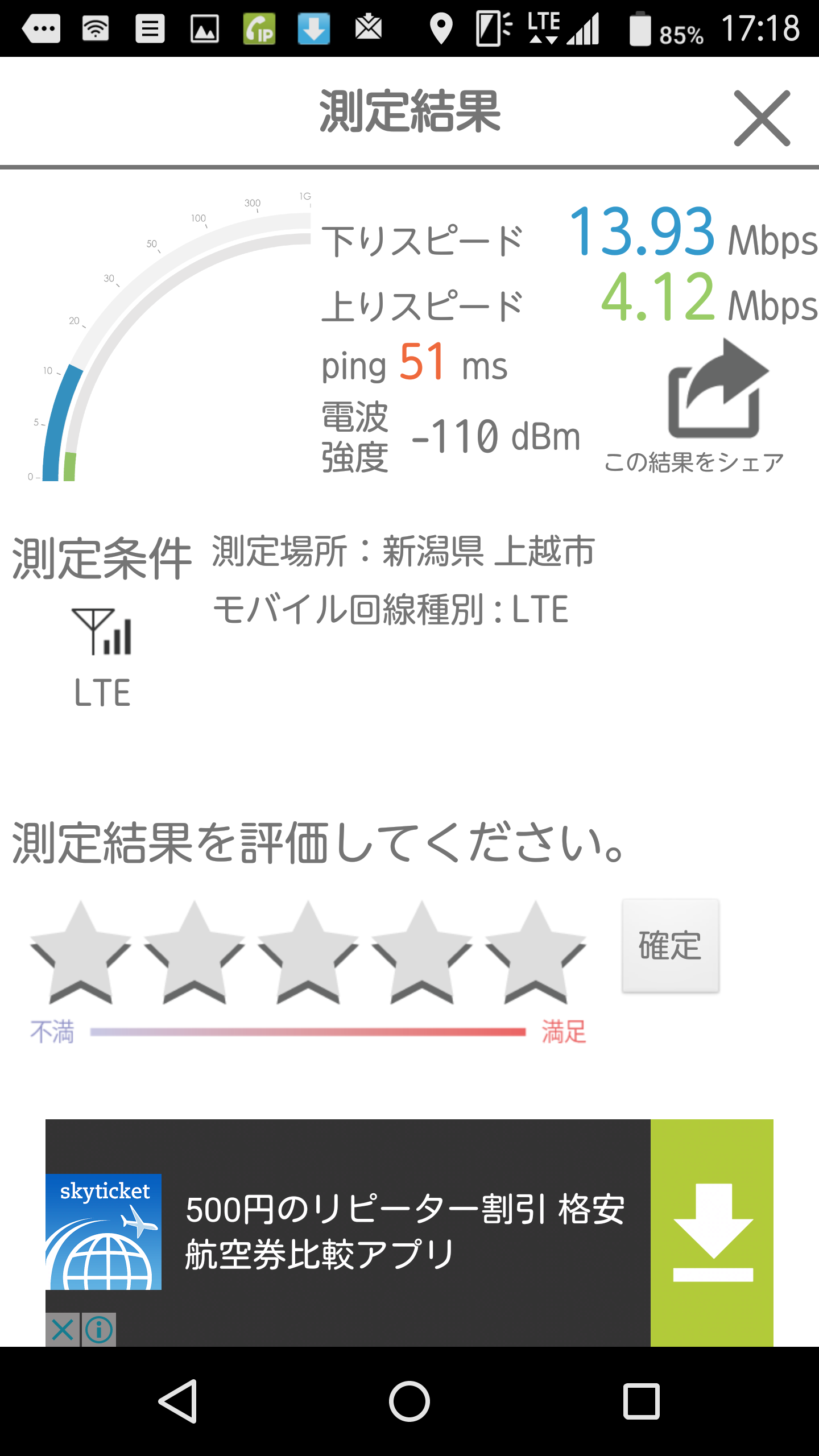Image resolution: width=819 pixels, height=1456 pixels.
Task: Go back using system back button
Action: [x=179, y=1401]
